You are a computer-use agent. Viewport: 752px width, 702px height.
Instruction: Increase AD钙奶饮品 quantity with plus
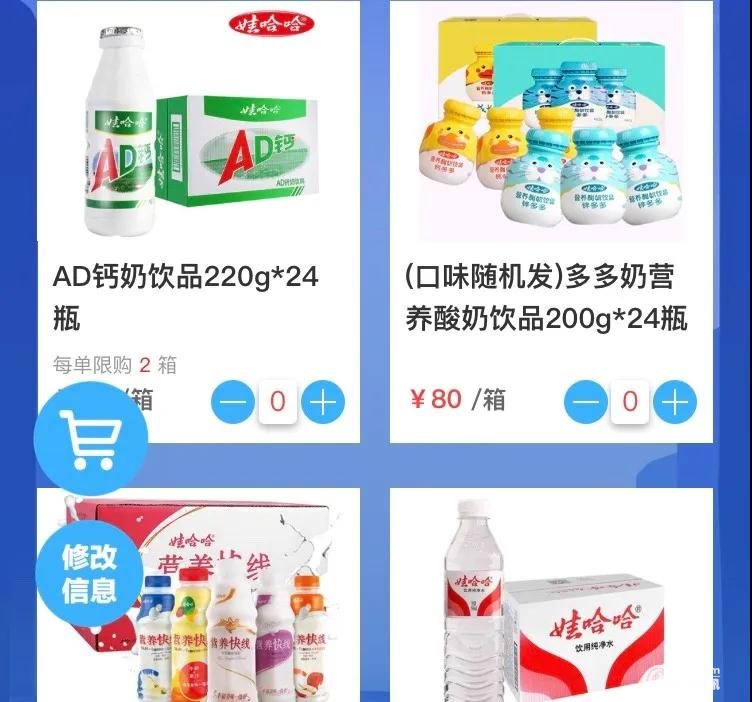point(322,403)
